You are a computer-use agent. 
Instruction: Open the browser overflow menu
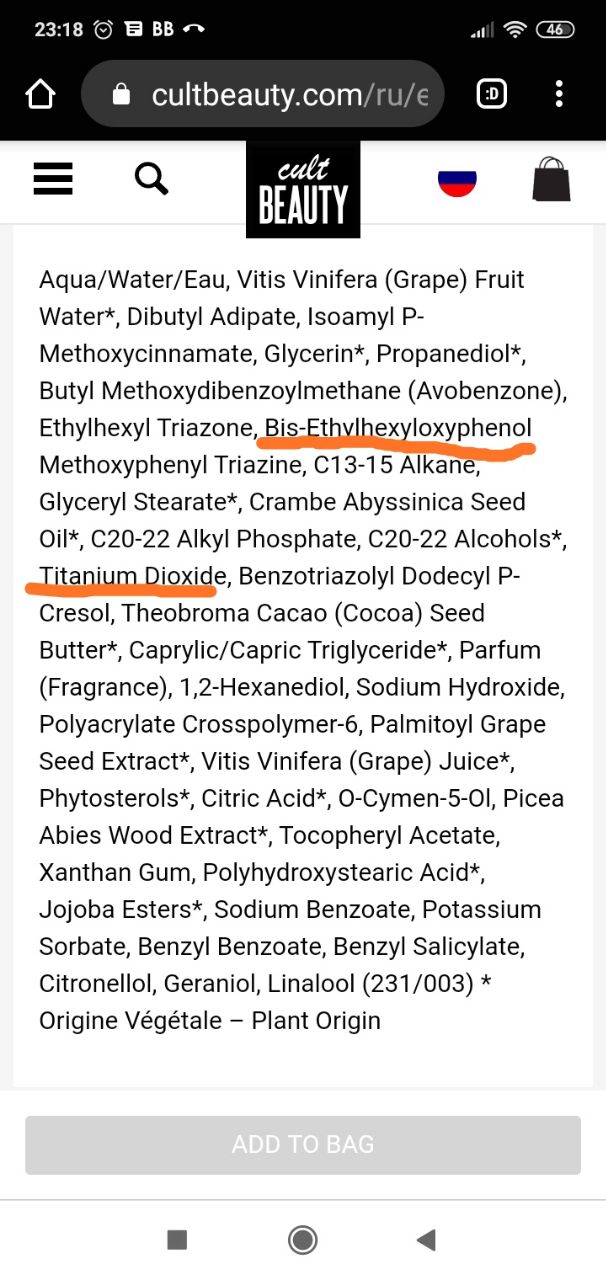[559, 94]
